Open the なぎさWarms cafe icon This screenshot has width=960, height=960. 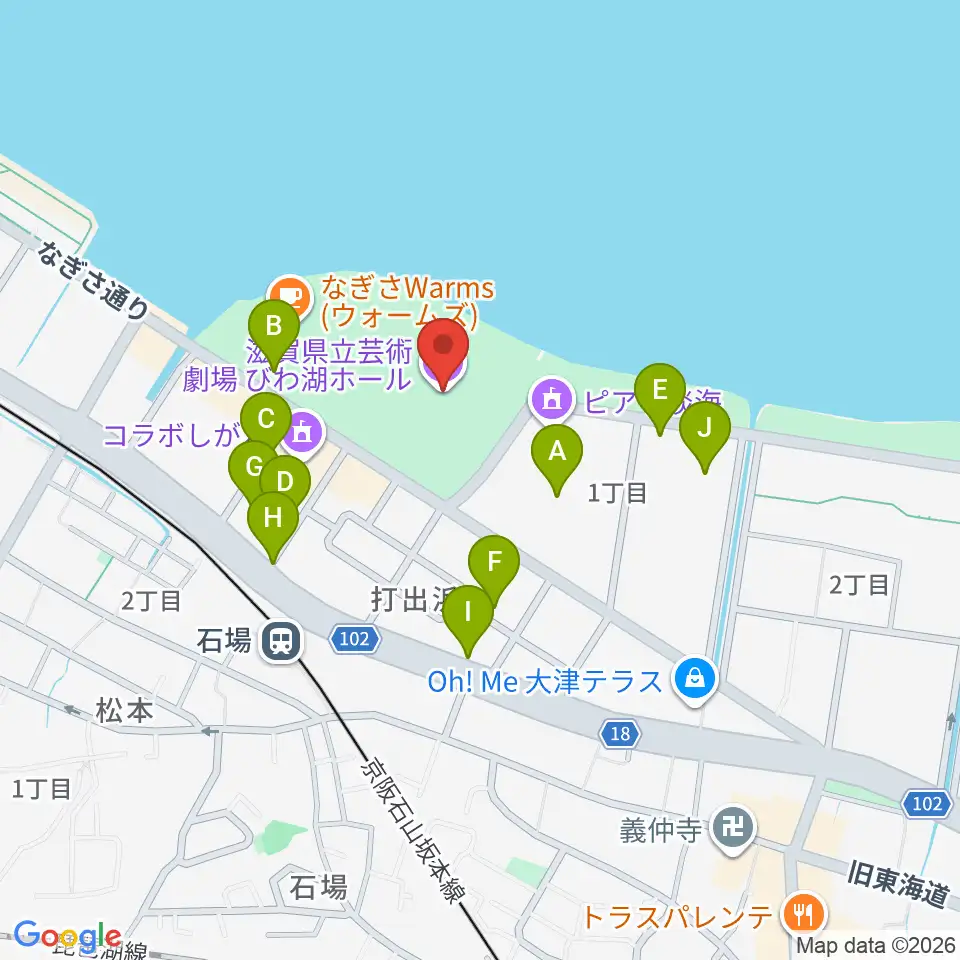click(x=290, y=298)
